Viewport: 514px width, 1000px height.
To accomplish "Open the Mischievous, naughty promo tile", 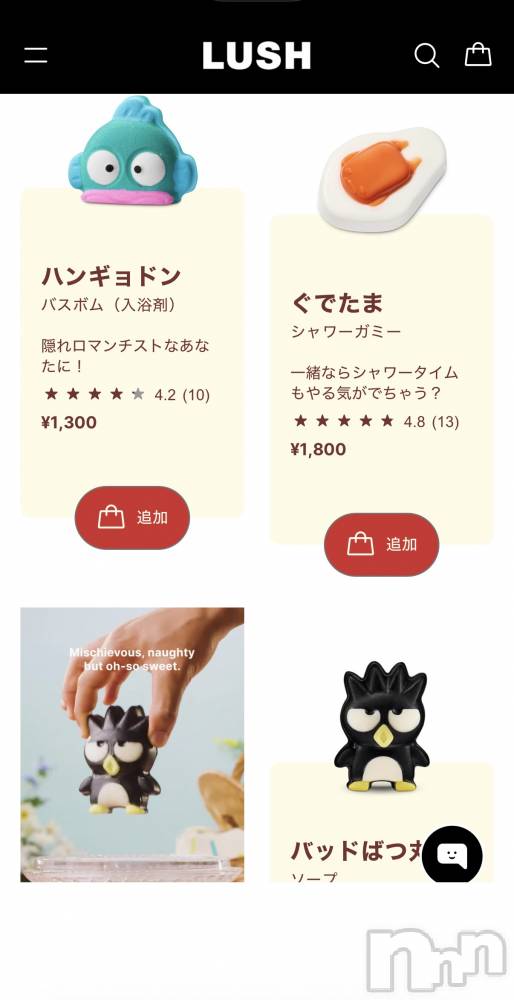I will (132, 744).
